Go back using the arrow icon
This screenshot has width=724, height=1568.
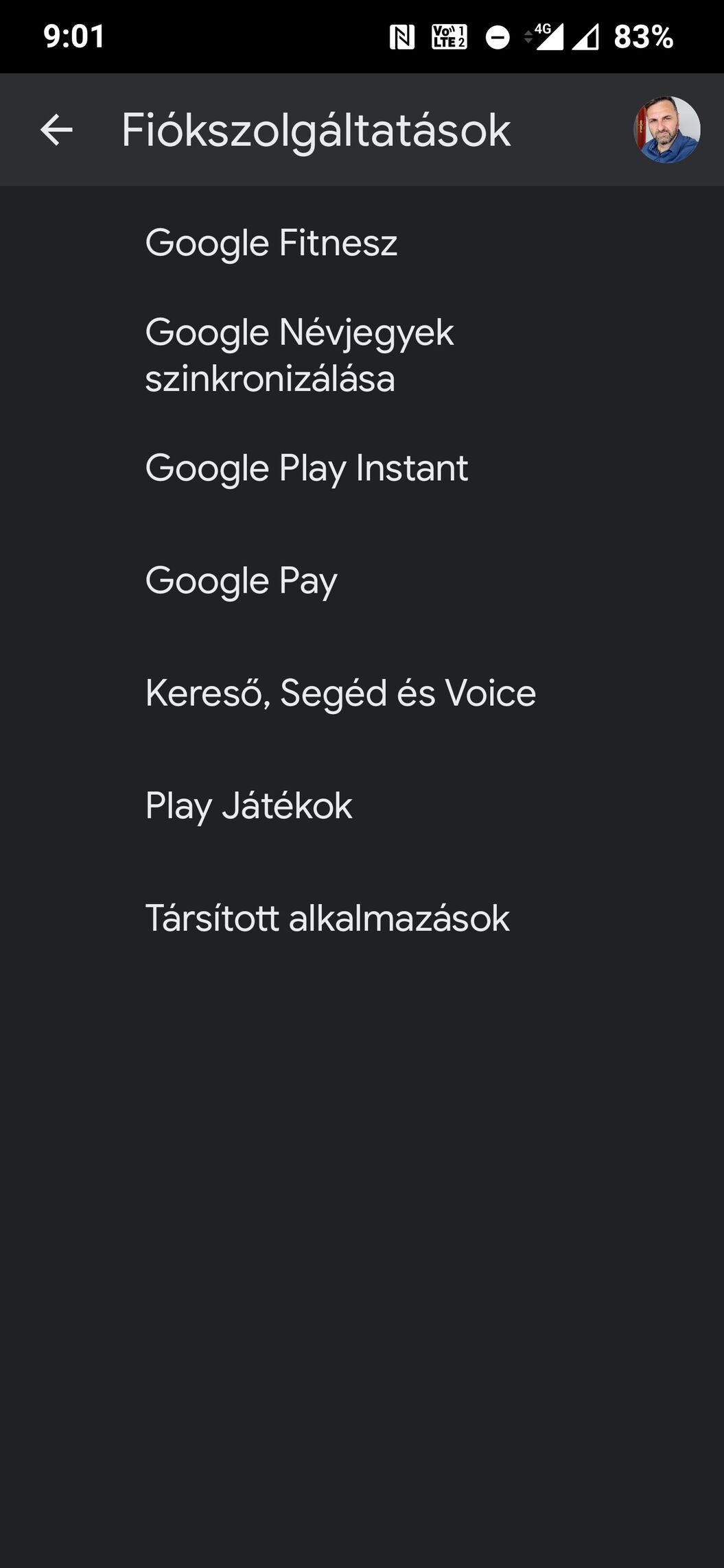[x=56, y=130]
